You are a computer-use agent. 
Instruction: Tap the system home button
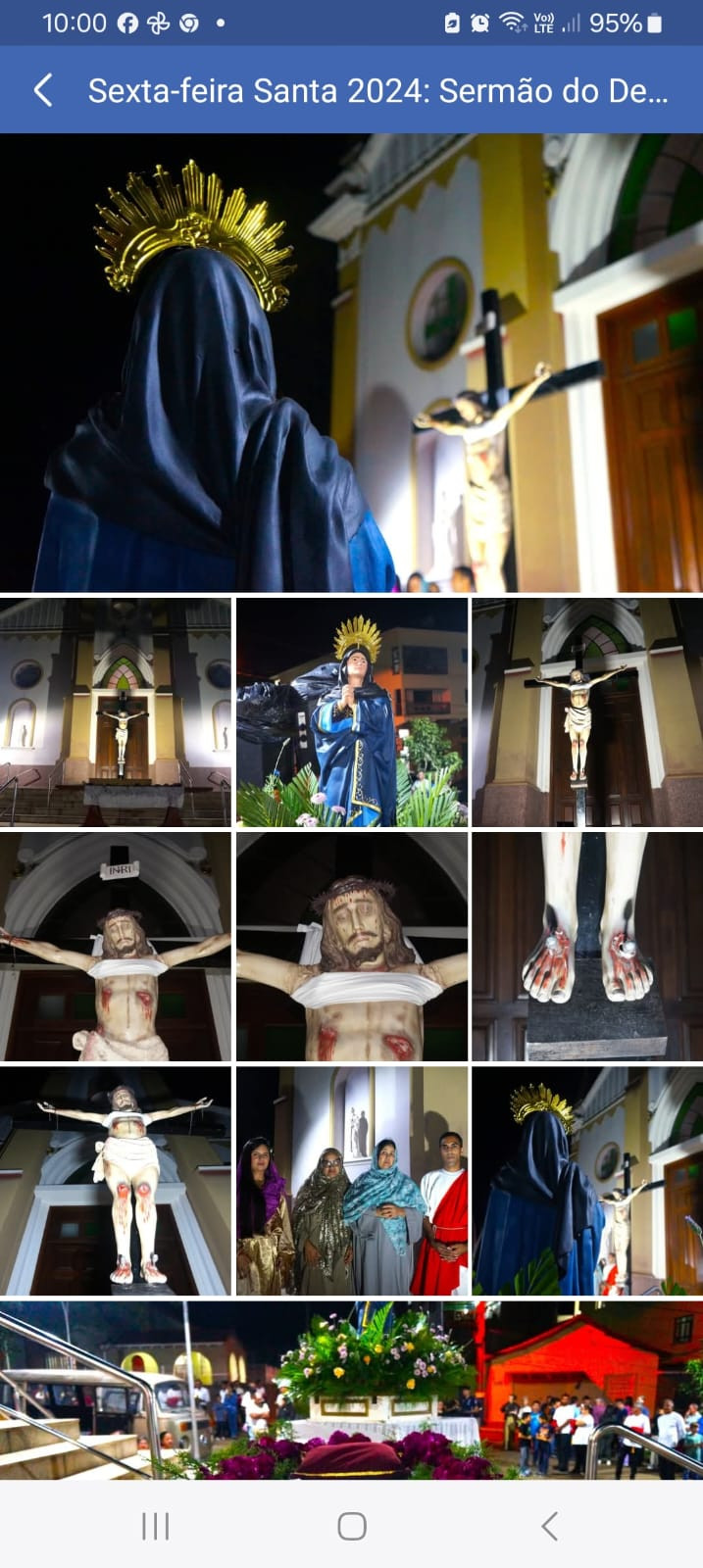pos(351,1526)
